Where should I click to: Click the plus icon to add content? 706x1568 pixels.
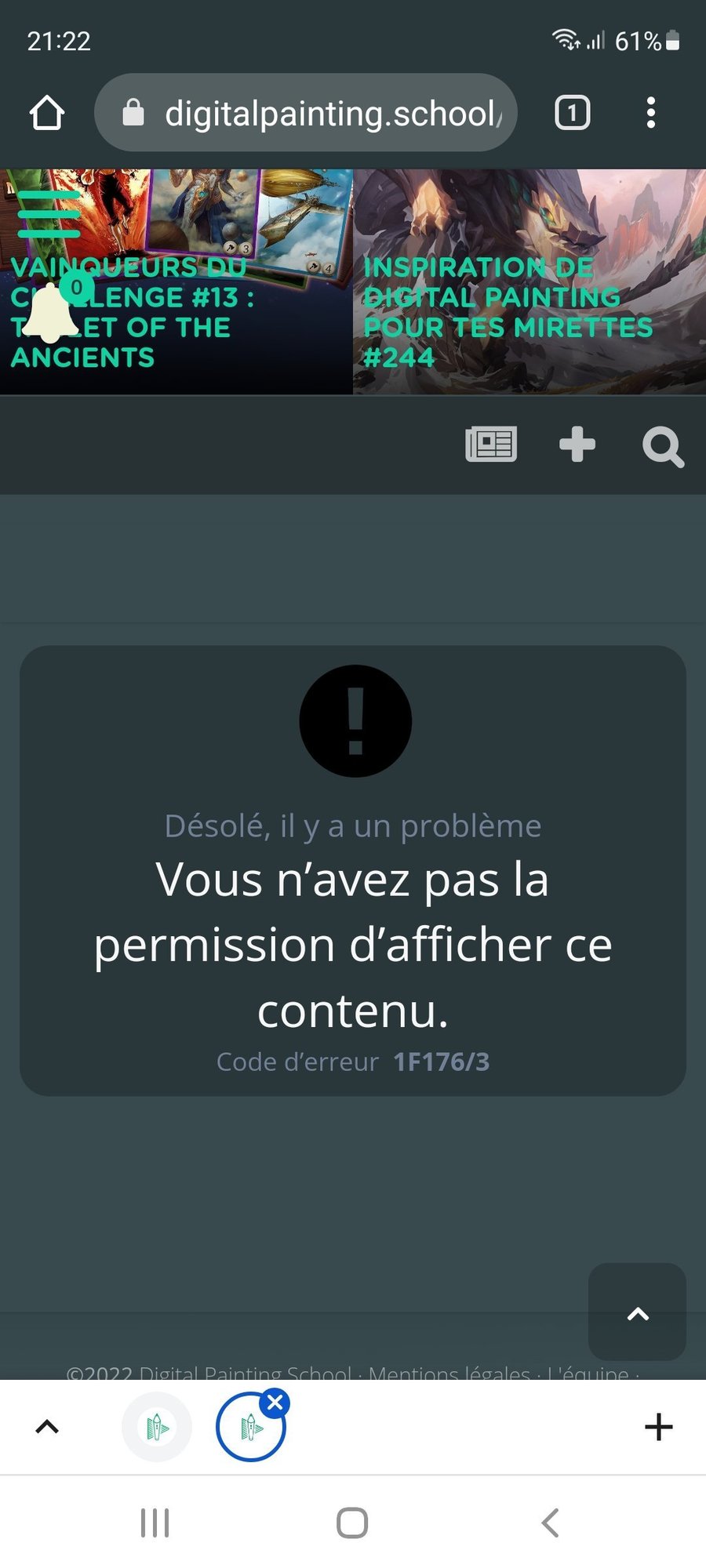(x=578, y=445)
